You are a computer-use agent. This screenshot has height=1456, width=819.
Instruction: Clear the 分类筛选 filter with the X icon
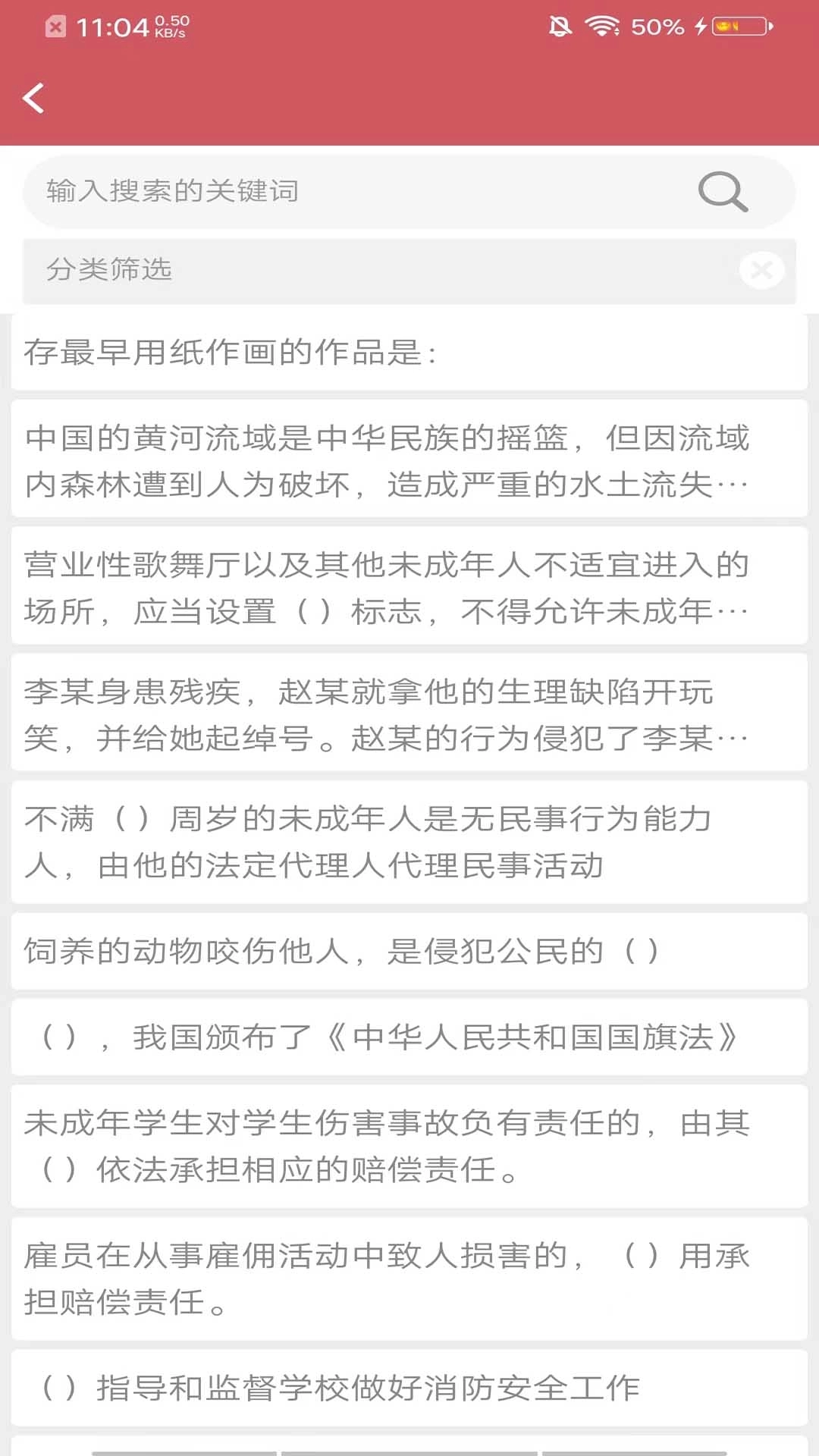click(x=764, y=271)
